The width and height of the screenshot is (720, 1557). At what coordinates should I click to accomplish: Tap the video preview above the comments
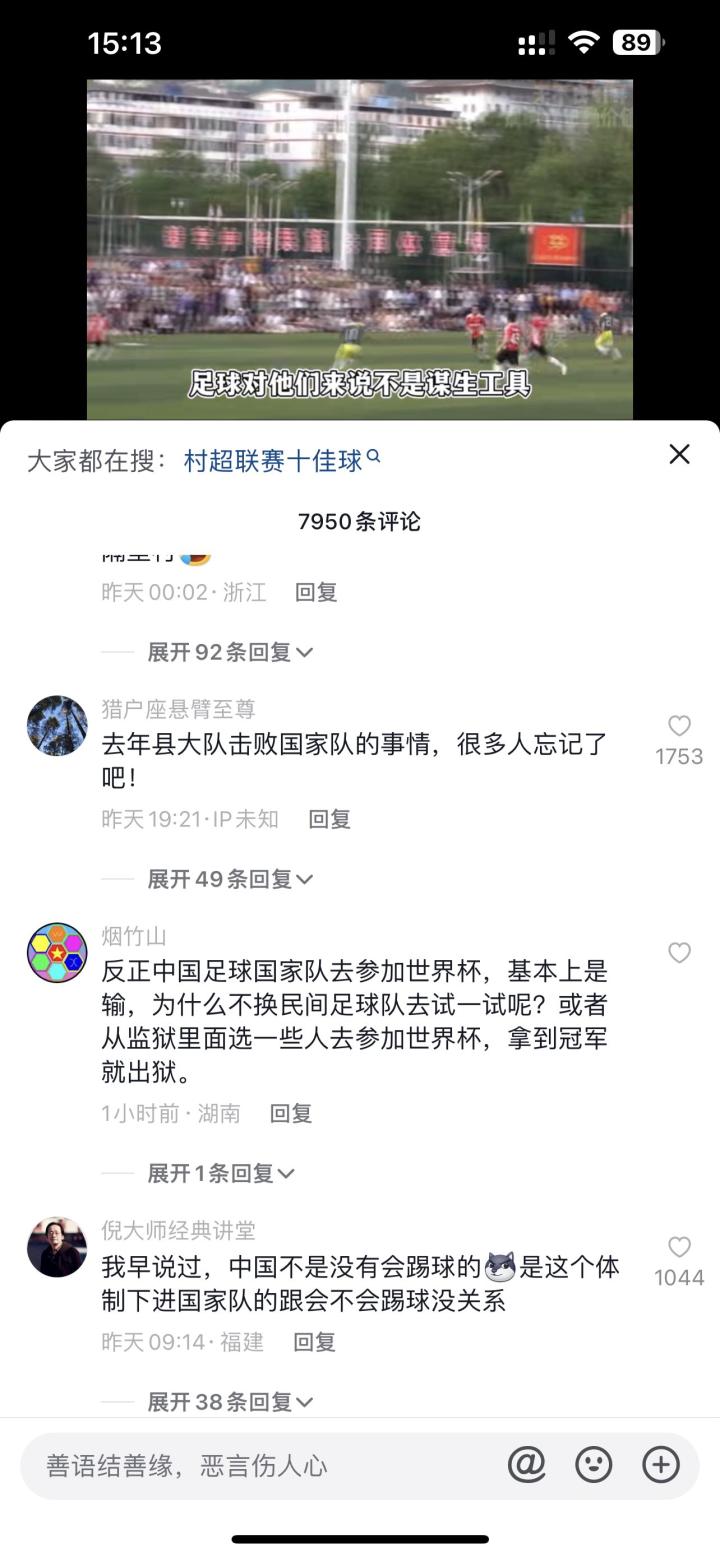tap(360, 250)
